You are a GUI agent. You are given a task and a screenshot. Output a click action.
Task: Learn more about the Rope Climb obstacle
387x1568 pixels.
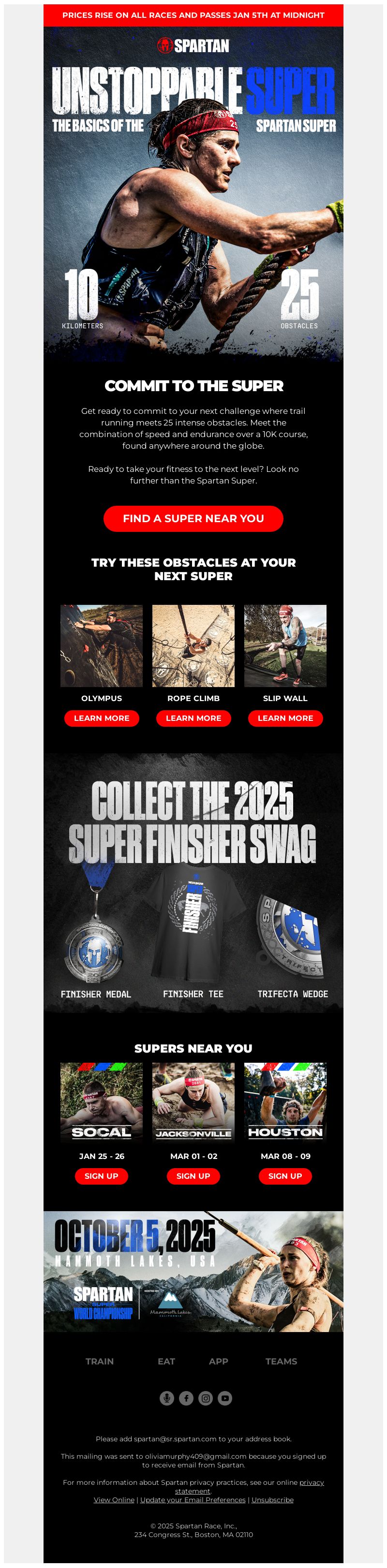point(193,718)
